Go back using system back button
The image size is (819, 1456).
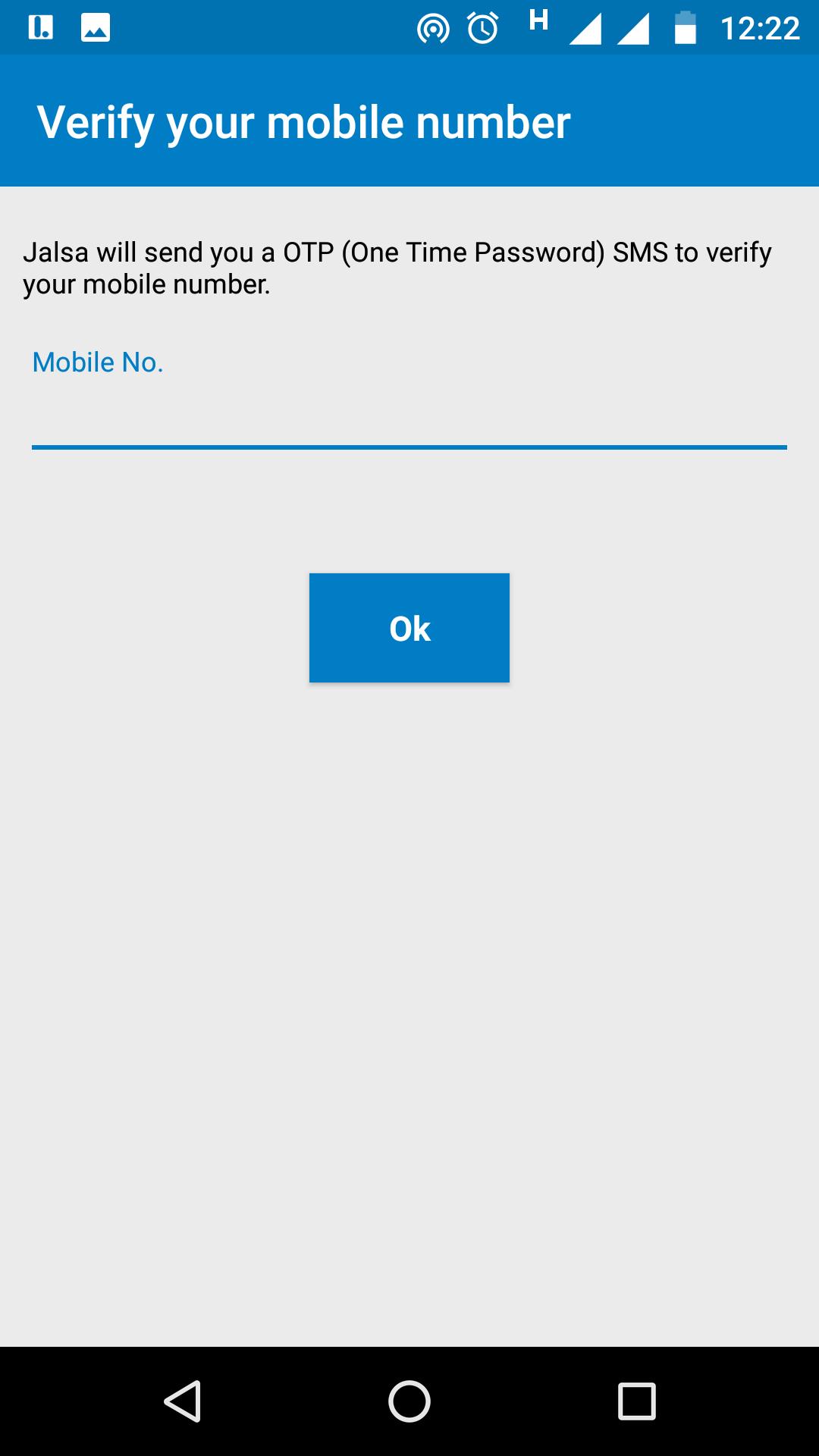click(183, 1401)
